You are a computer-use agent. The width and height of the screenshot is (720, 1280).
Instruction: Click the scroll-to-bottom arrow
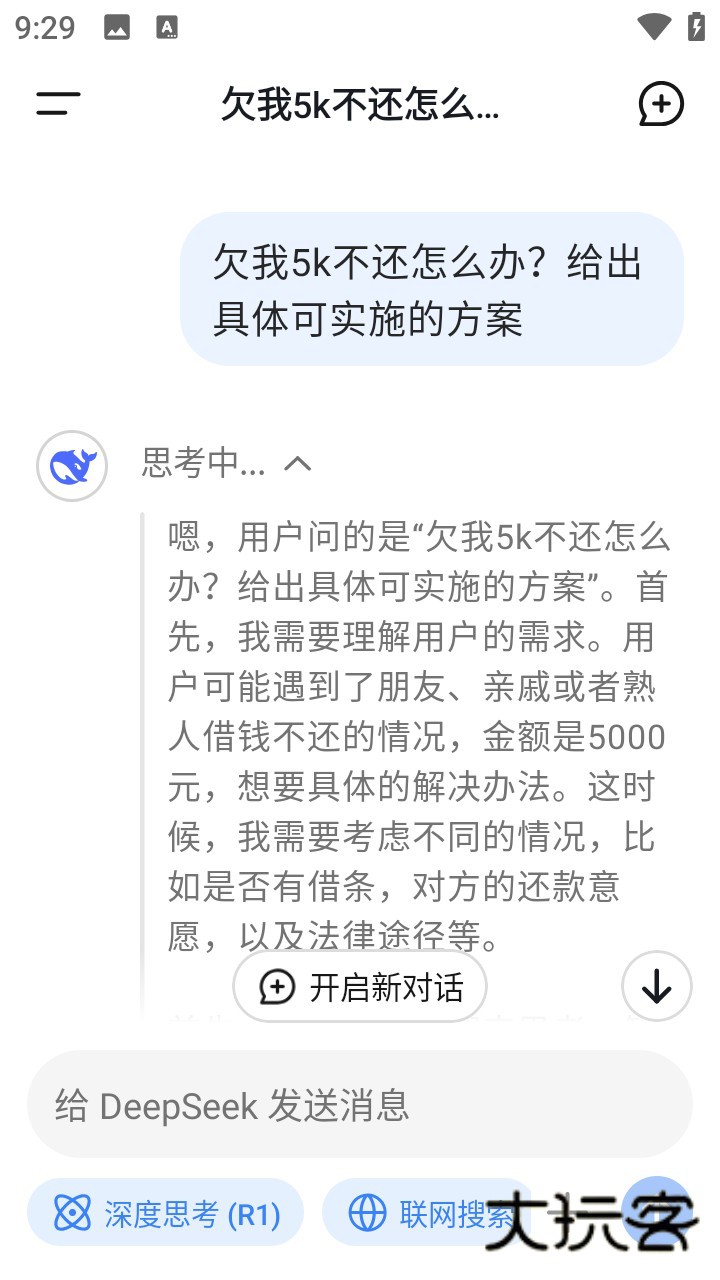[656, 986]
